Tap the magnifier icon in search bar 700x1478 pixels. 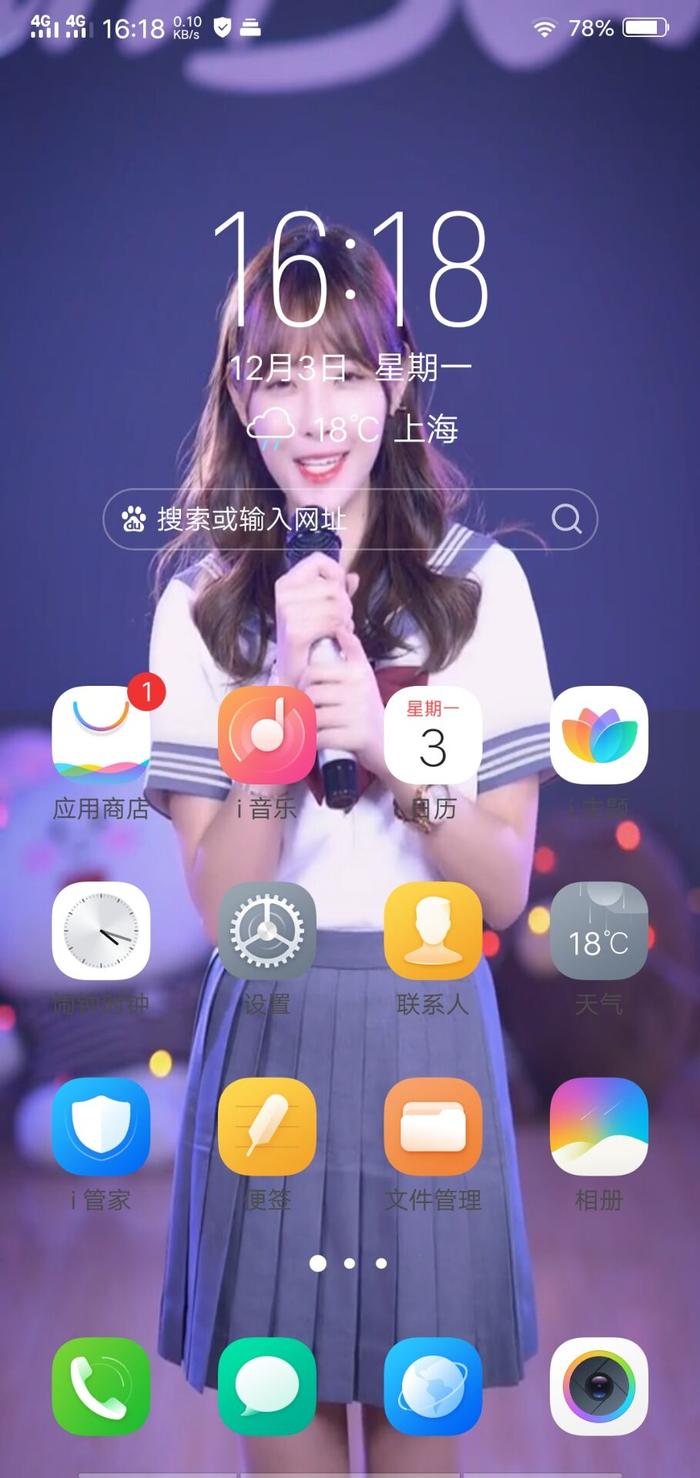tap(566, 519)
